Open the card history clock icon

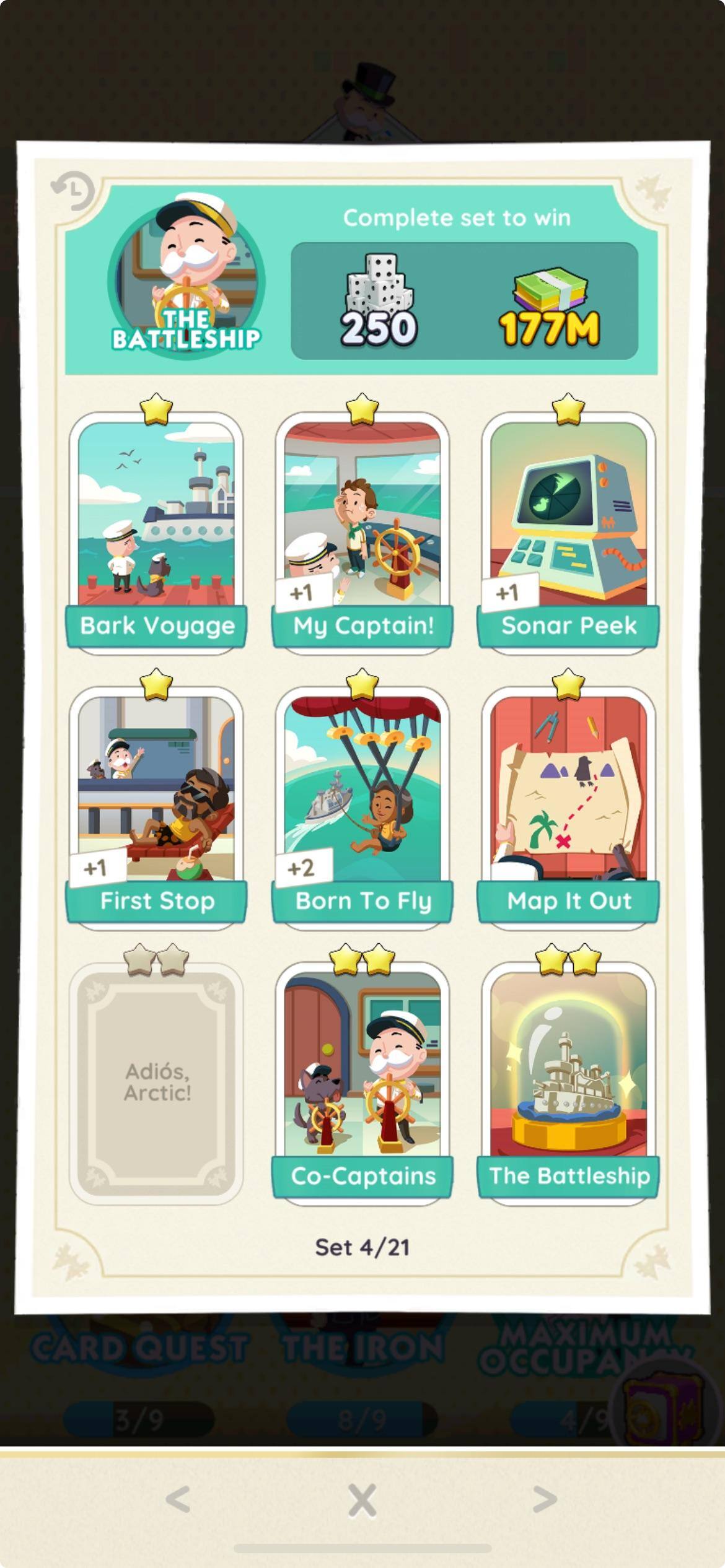[73, 191]
